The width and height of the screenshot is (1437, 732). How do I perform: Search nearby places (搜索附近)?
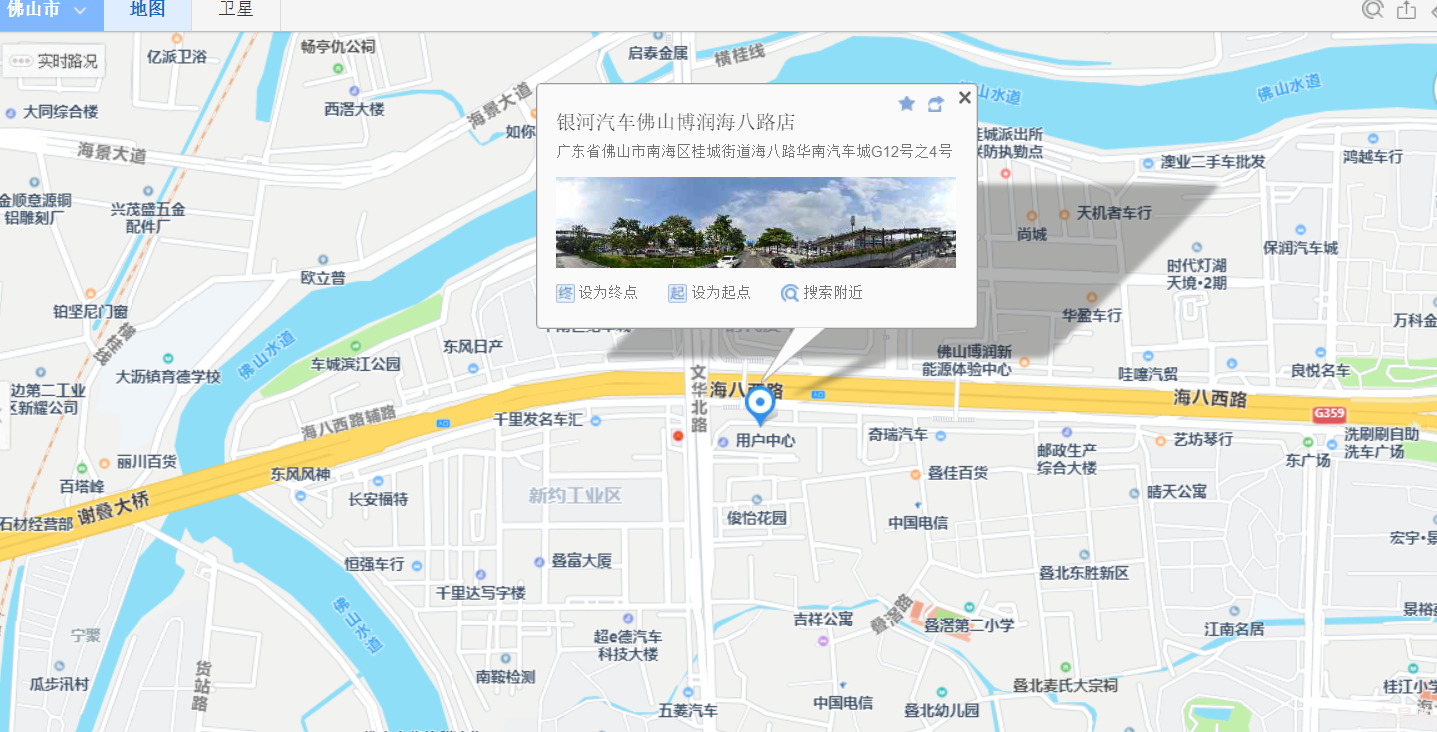pyautogui.click(x=821, y=293)
